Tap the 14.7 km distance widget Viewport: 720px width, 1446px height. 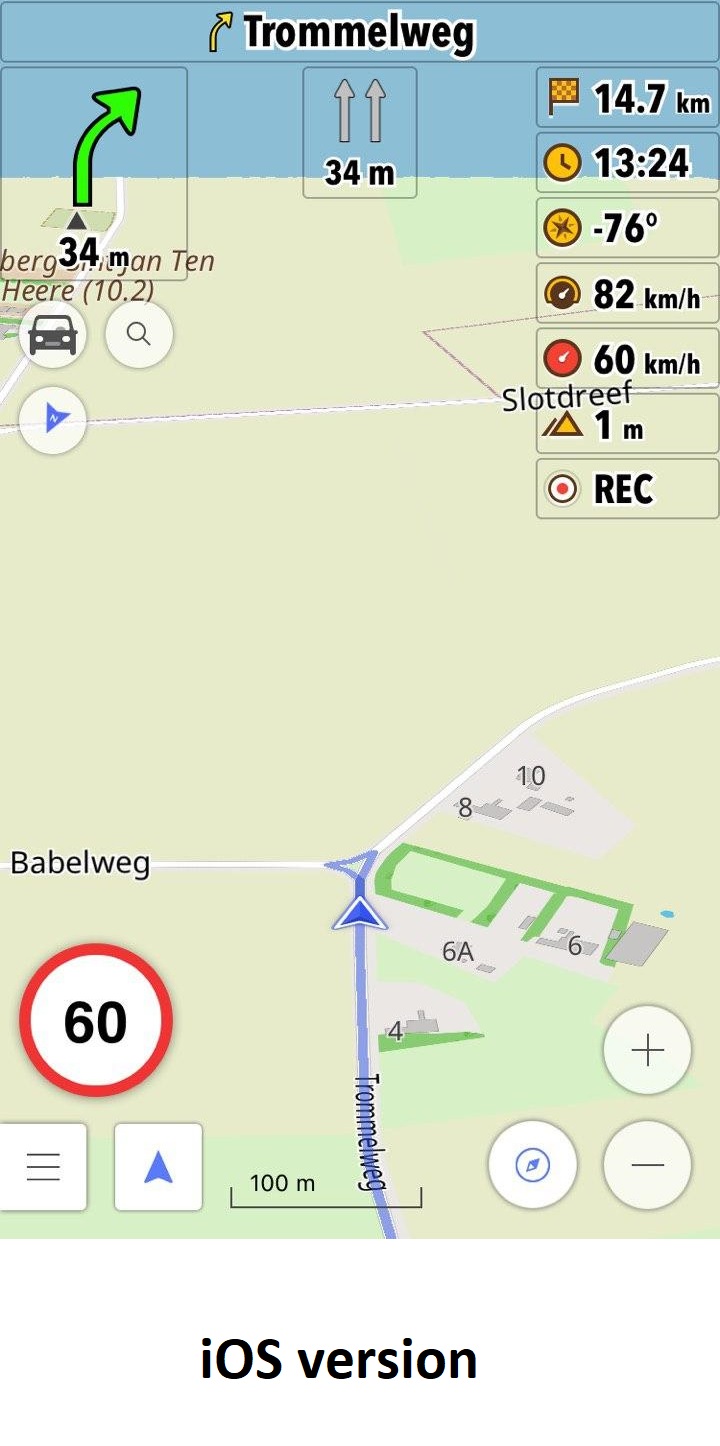point(627,99)
